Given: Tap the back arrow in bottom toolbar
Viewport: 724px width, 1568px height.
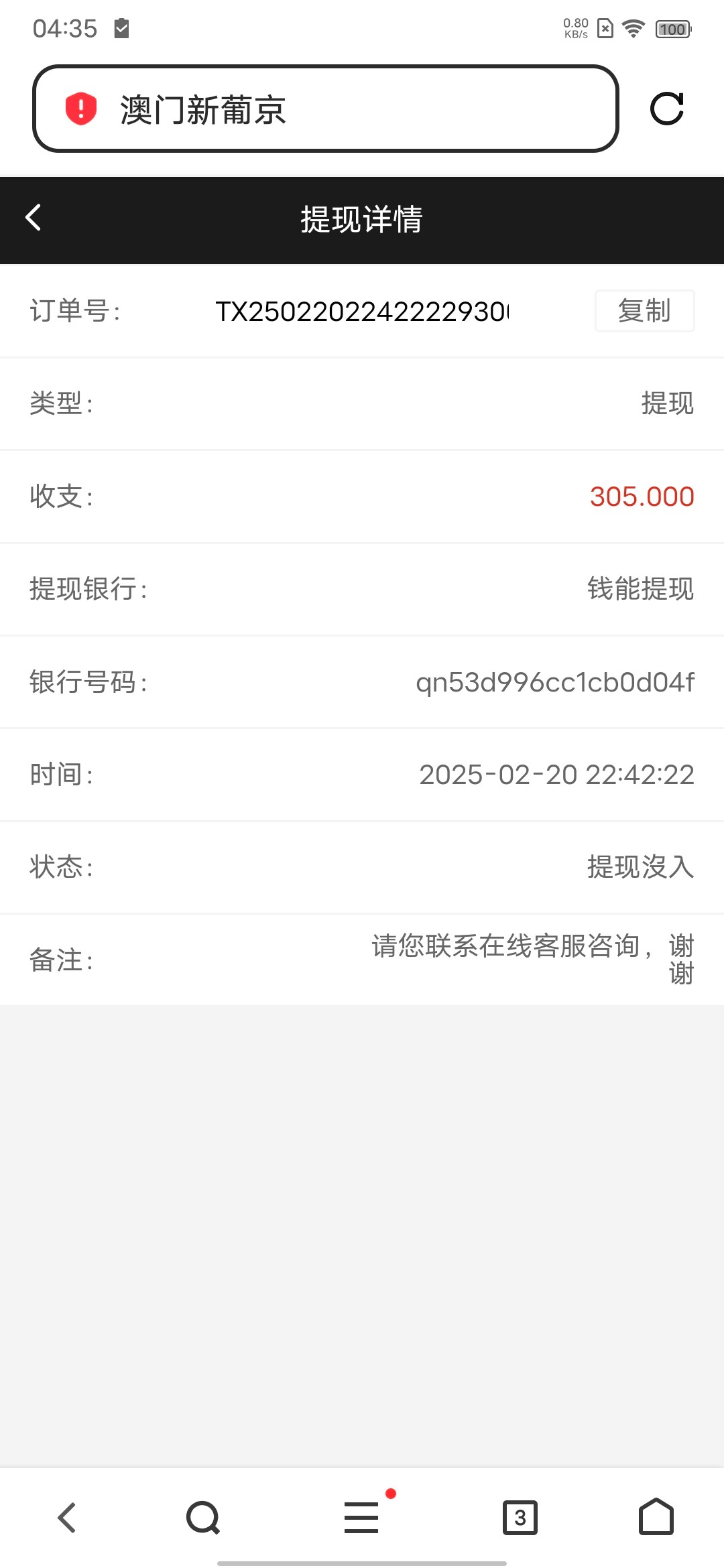Looking at the screenshot, I should point(66,1518).
